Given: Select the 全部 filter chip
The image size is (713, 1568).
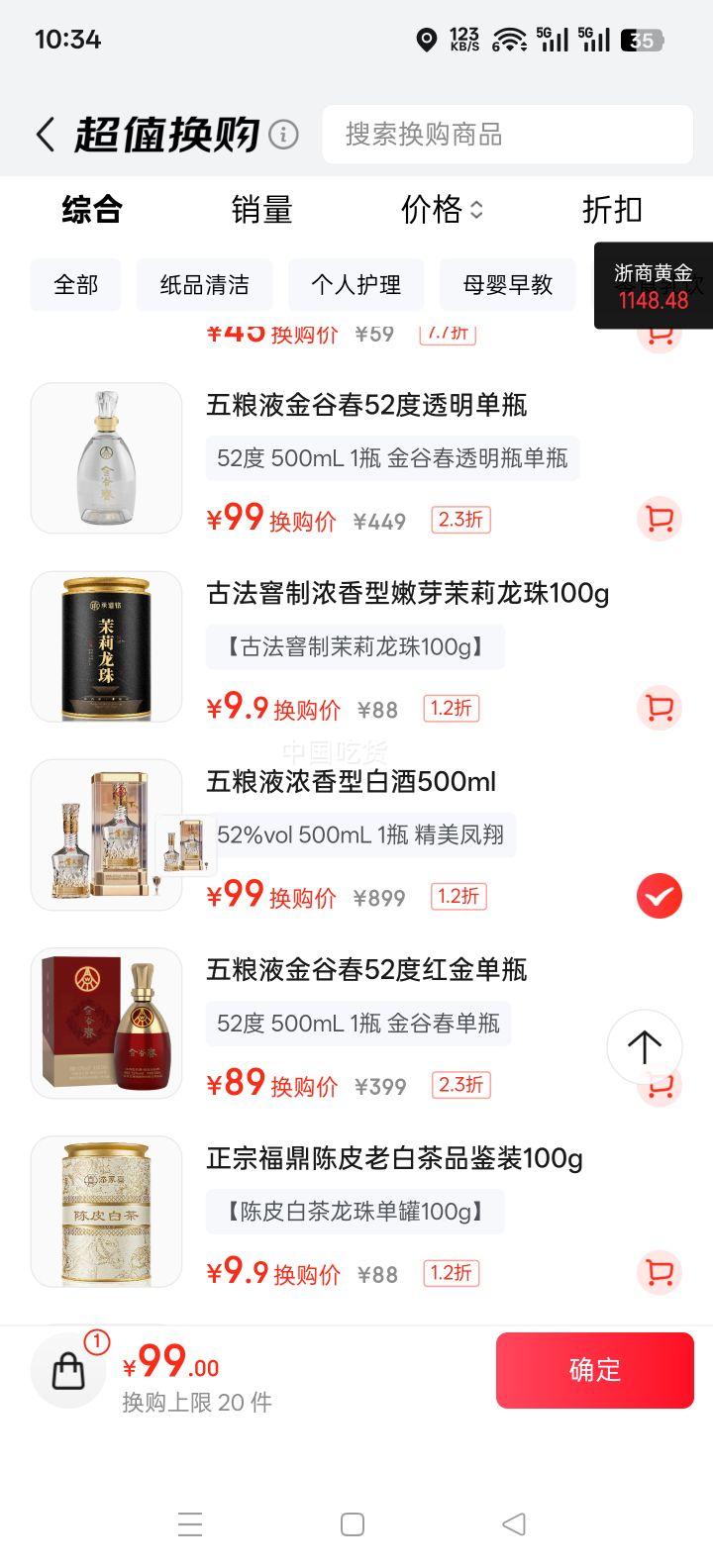Looking at the screenshot, I should click(x=75, y=284).
